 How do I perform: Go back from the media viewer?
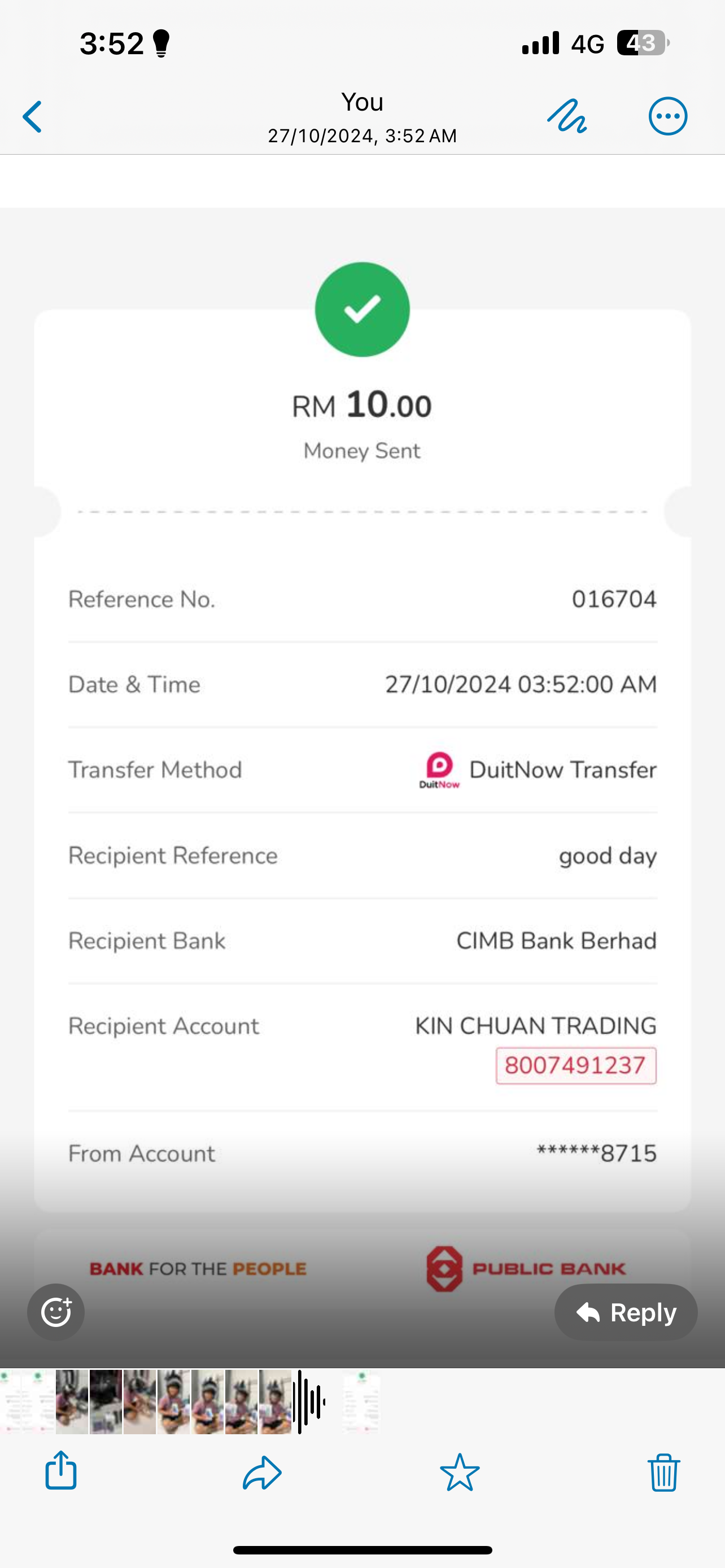(x=33, y=117)
